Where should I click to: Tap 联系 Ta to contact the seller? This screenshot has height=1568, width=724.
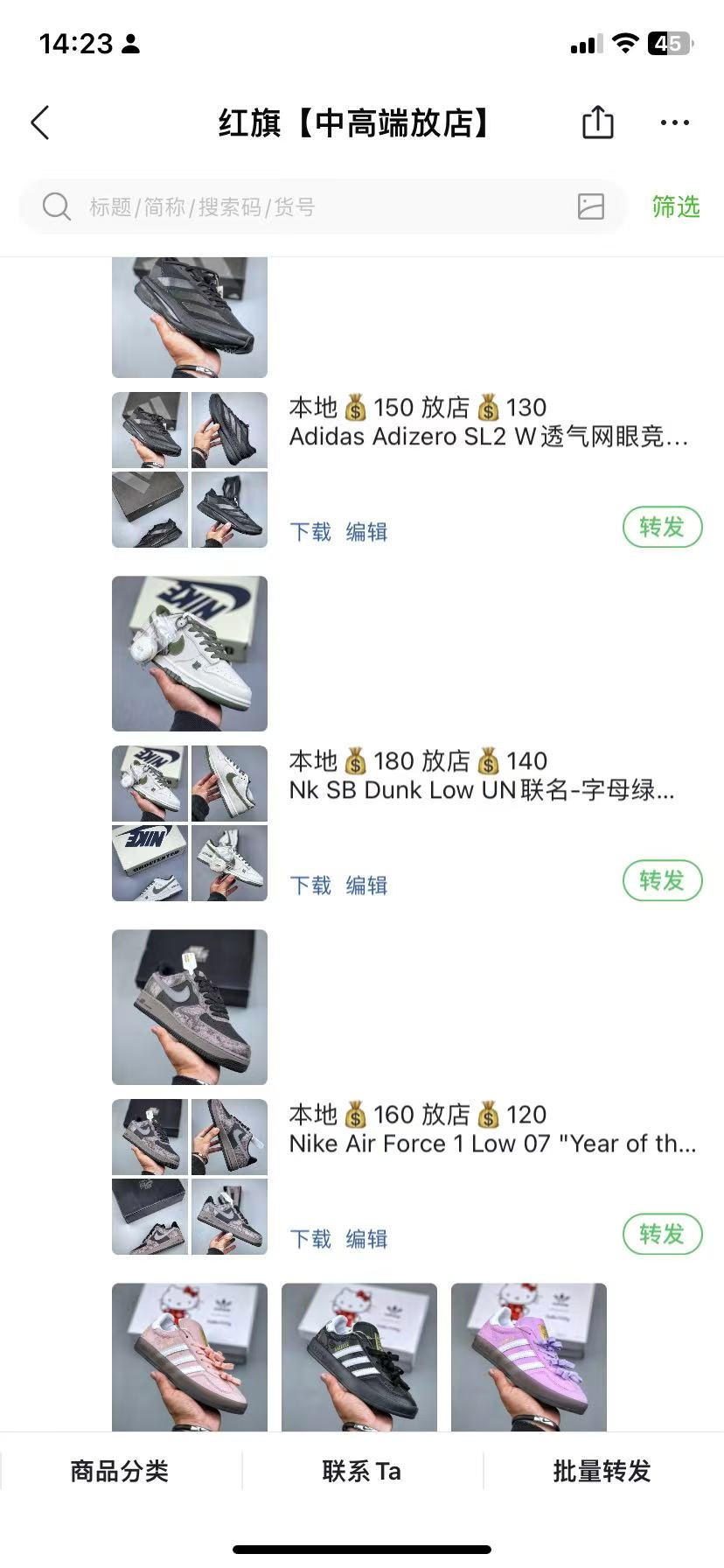(x=362, y=1471)
